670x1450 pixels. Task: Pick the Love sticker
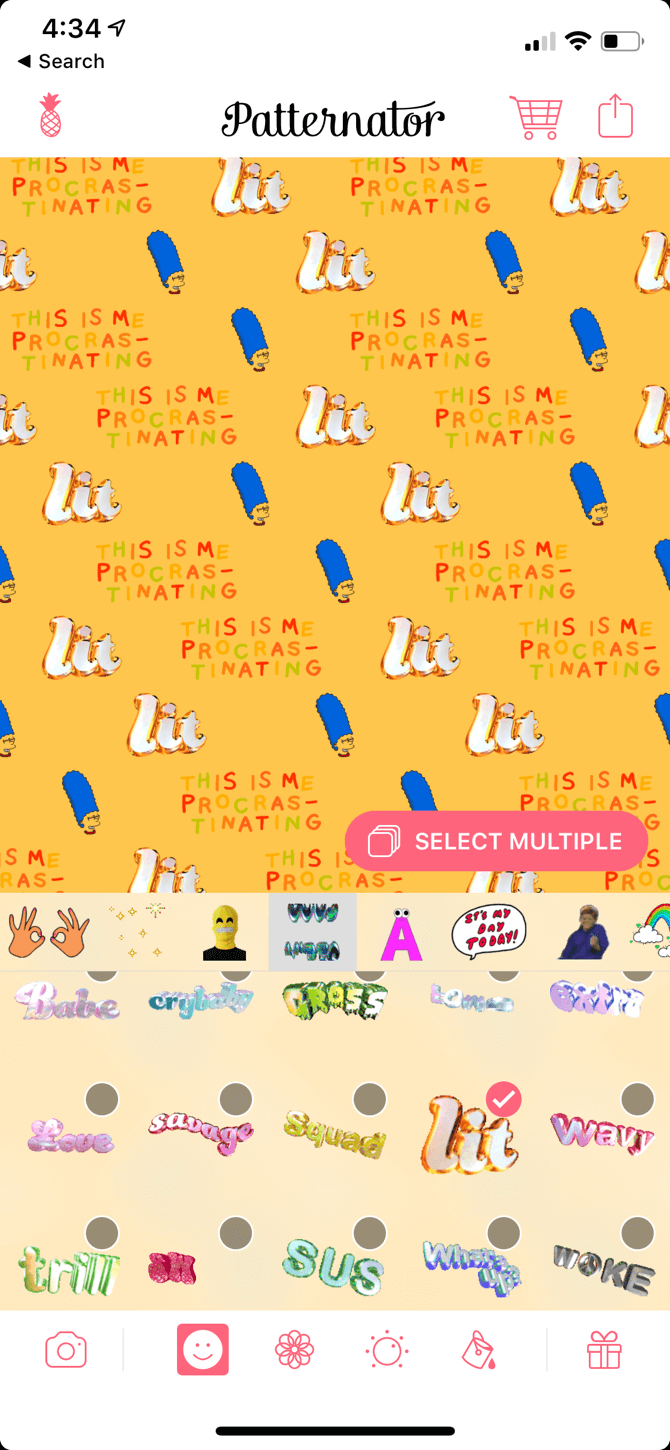point(70,1135)
